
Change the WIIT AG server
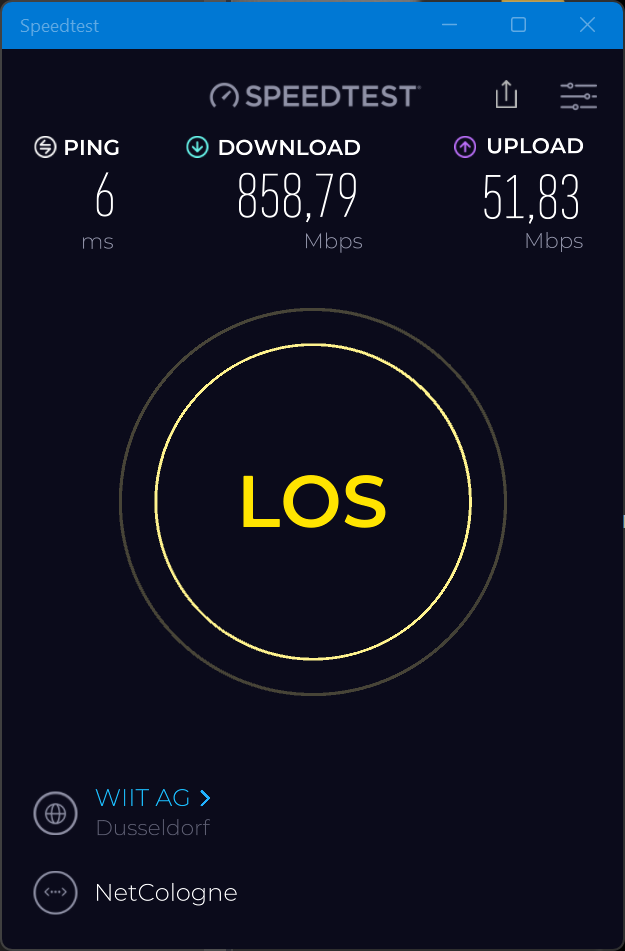[x=153, y=798]
